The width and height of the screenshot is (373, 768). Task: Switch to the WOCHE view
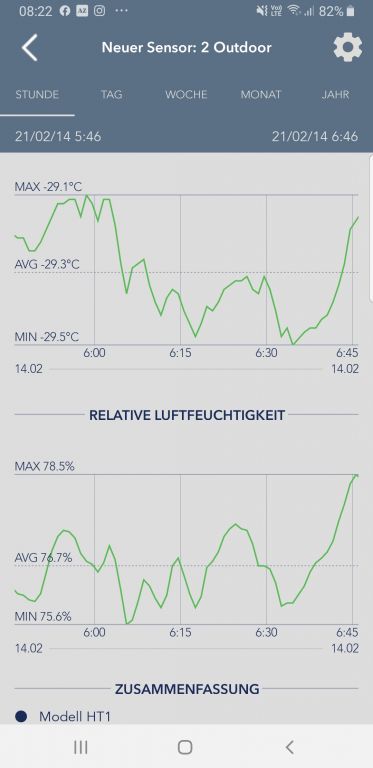pos(186,95)
